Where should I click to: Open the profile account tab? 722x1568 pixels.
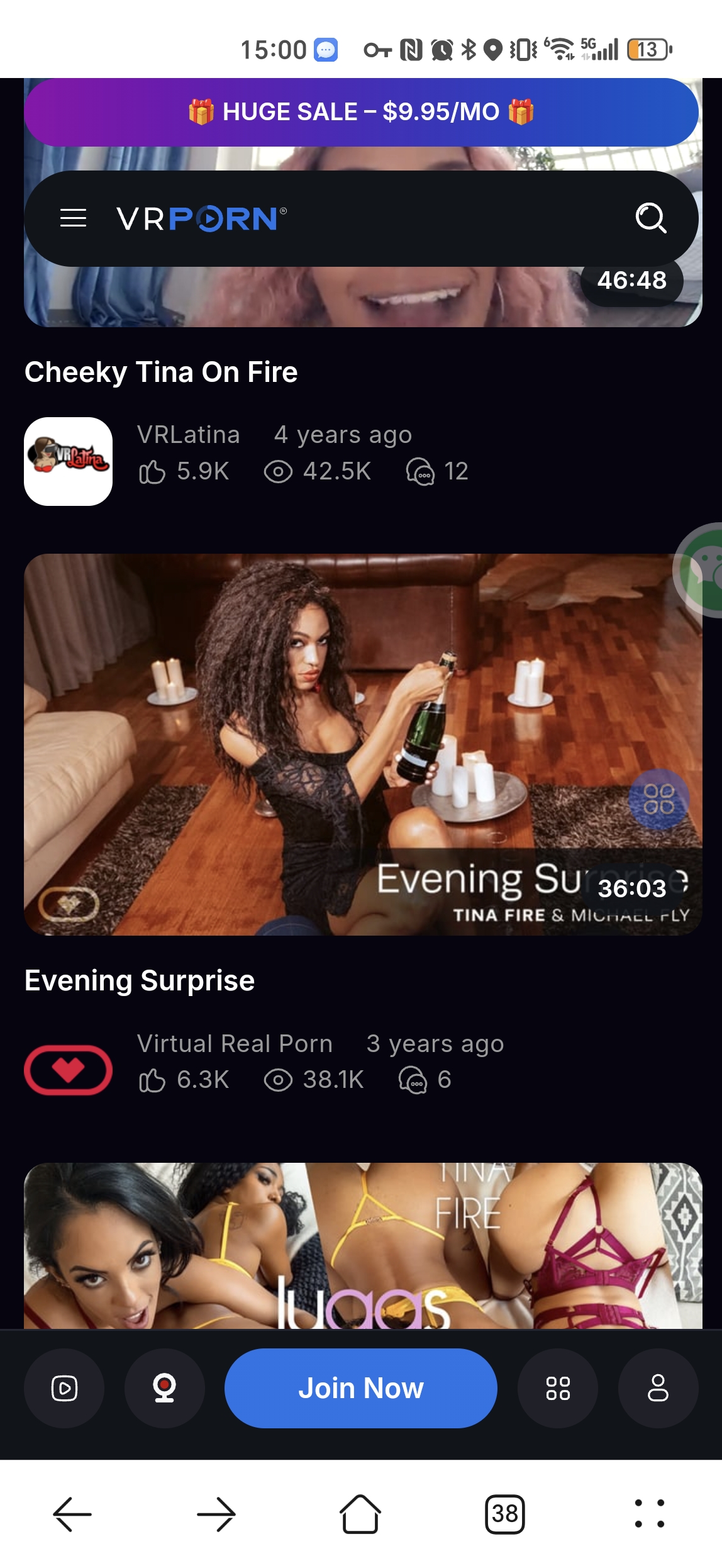[x=658, y=1388]
